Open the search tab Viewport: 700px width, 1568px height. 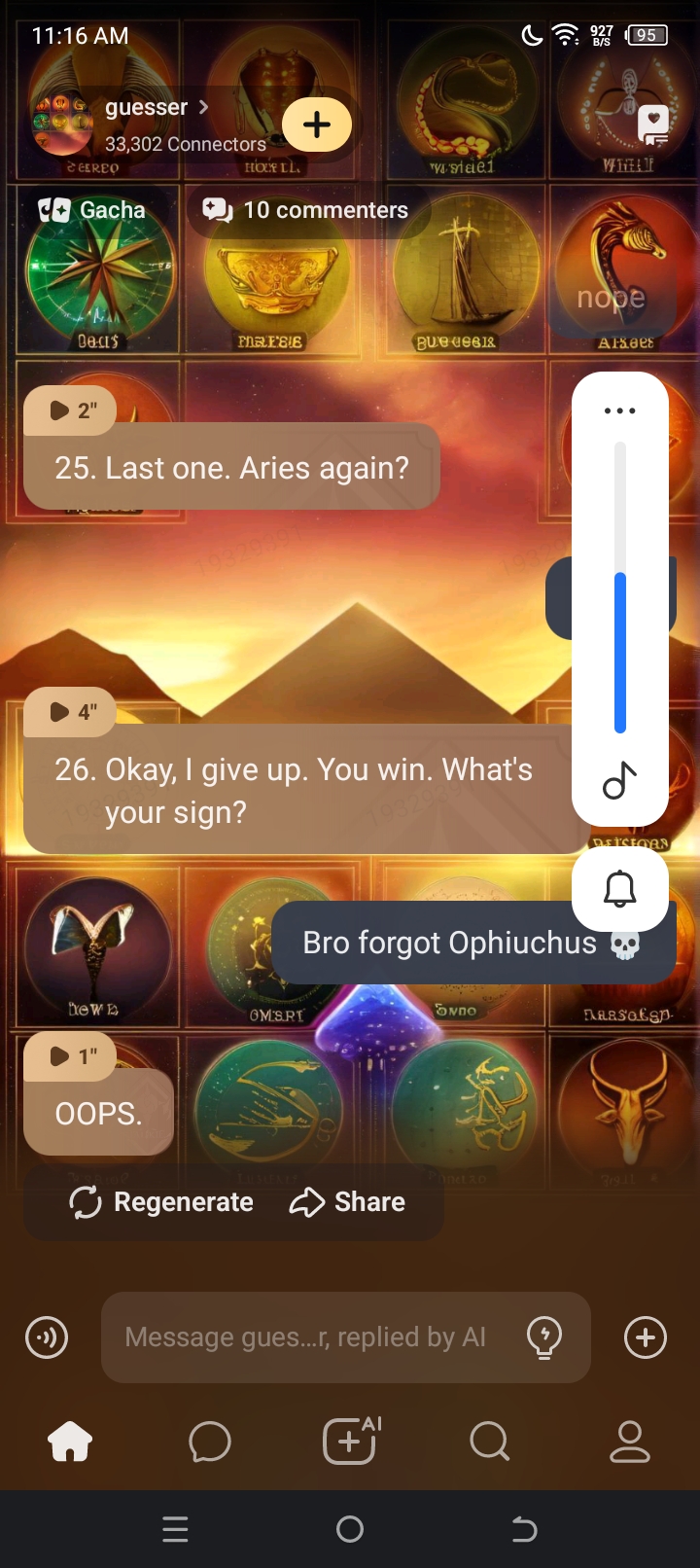pyautogui.click(x=489, y=1442)
